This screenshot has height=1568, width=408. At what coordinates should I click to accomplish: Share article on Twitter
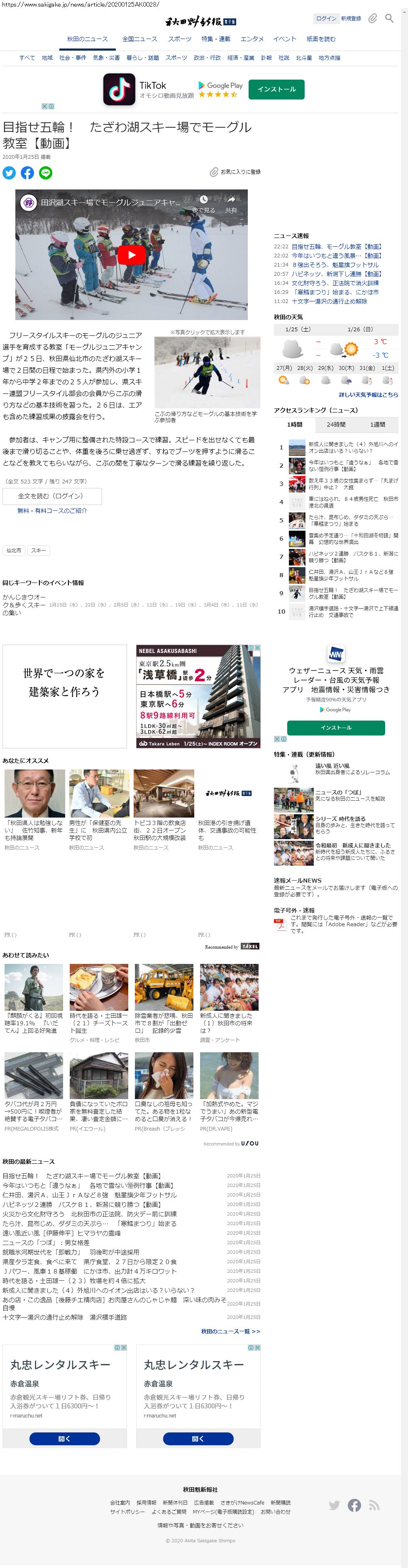pyautogui.click(x=9, y=173)
